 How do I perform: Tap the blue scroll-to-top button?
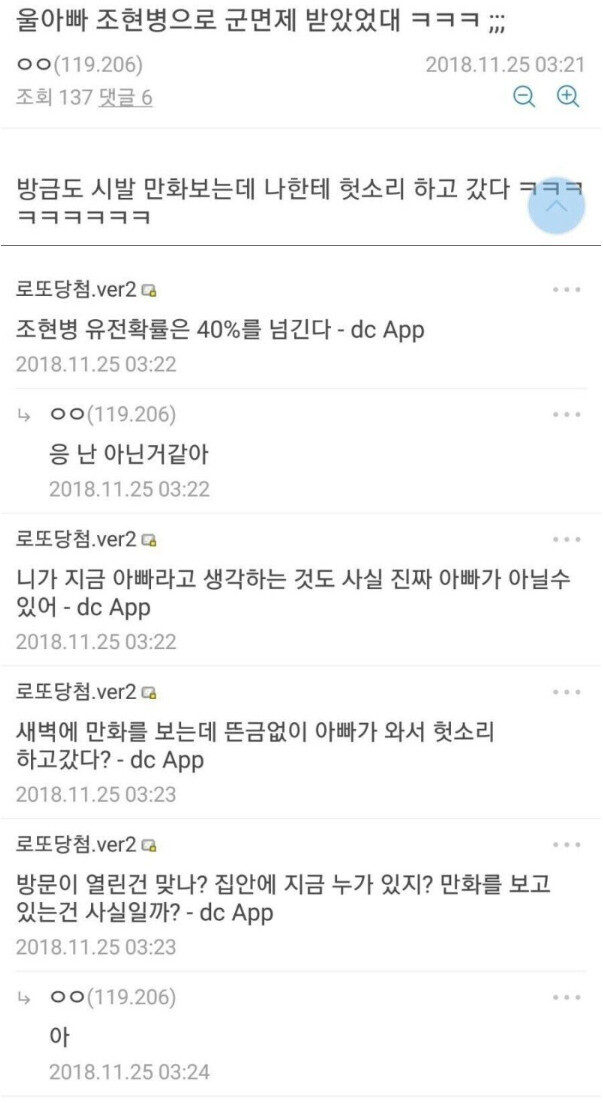(x=556, y=205)
